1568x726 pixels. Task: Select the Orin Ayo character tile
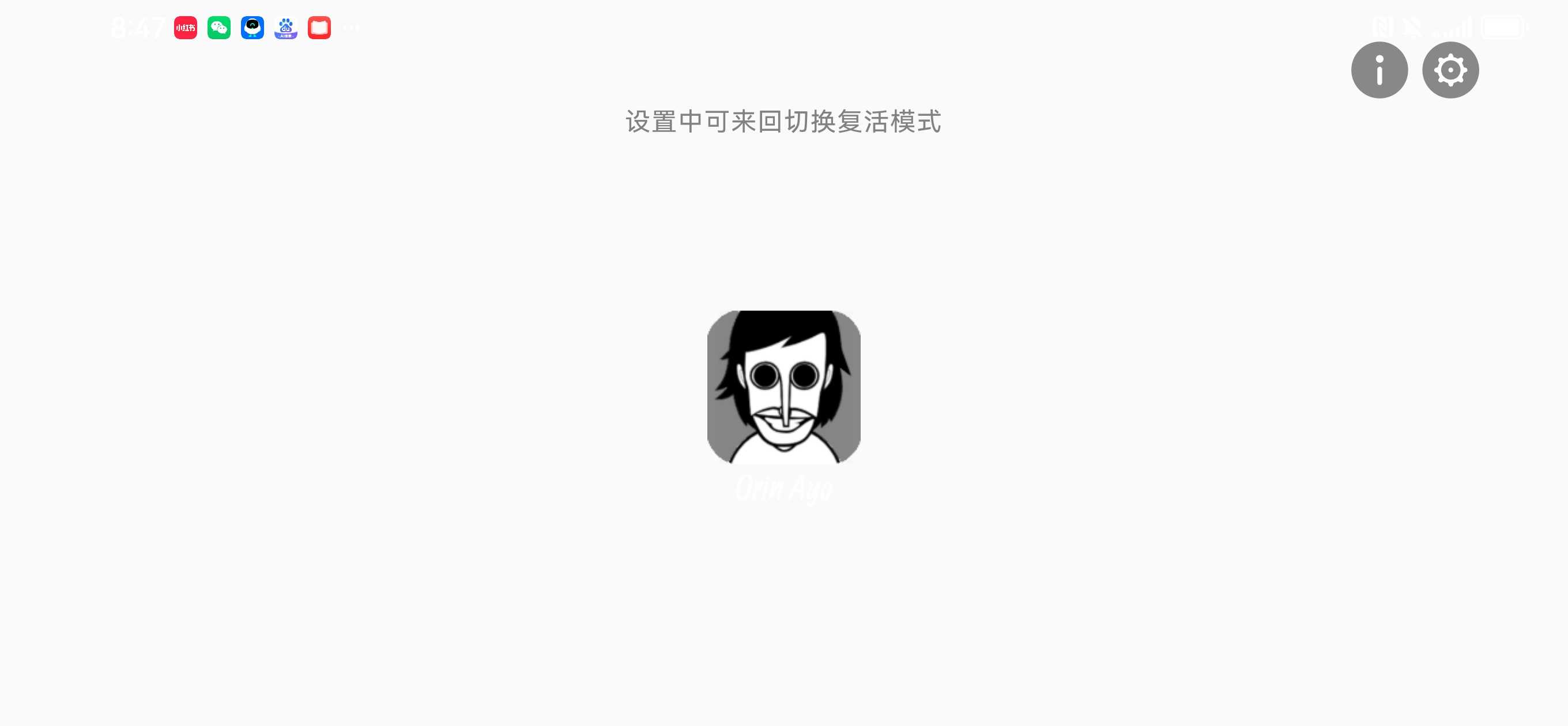[x=783, y=387]
